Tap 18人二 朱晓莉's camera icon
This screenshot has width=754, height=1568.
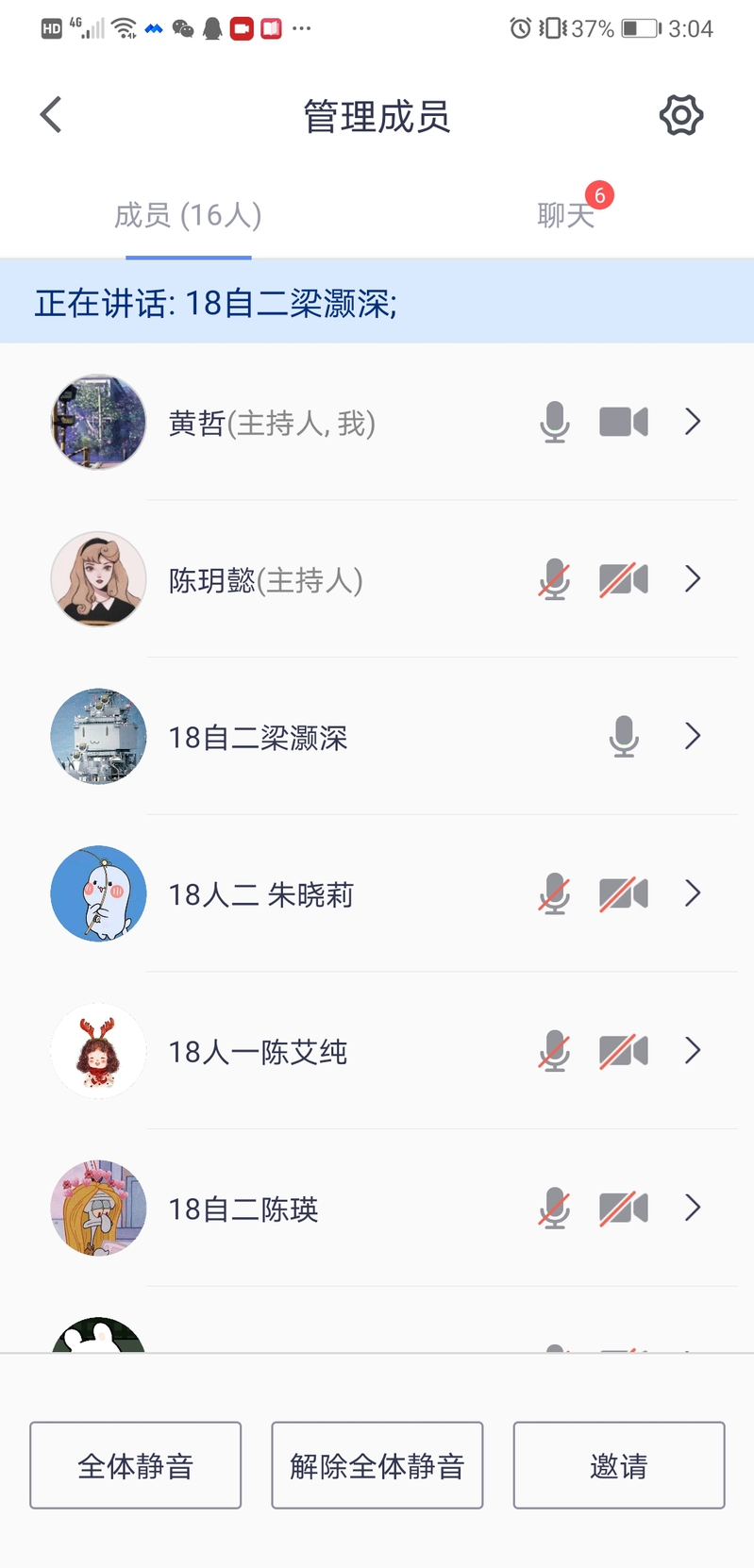[624, 893]
